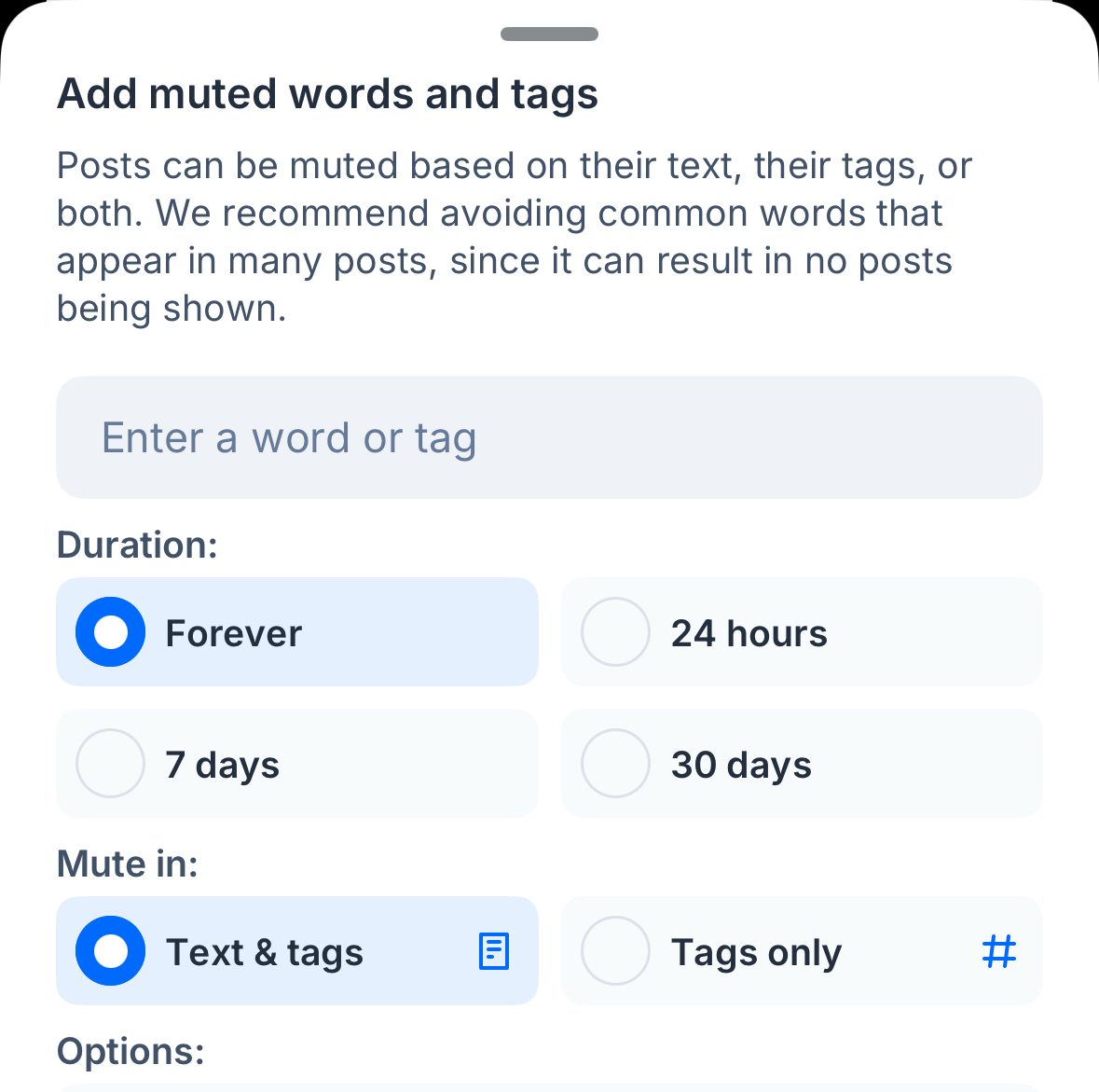Select the Forever duration option
The width and height of the screenshot is (1099, 1092).
coord(296,632)
